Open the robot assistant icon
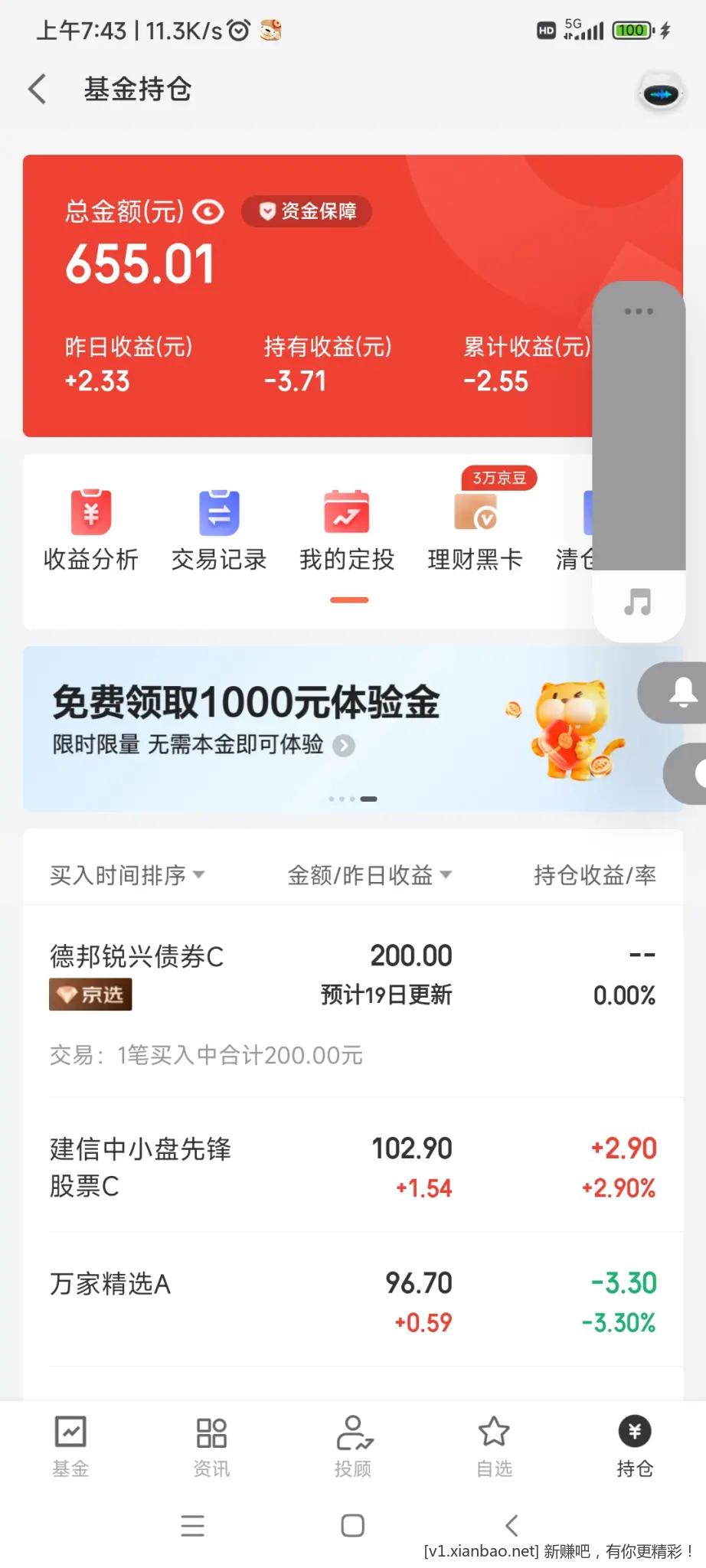The image size is (706, 1568). pos(660,93)
